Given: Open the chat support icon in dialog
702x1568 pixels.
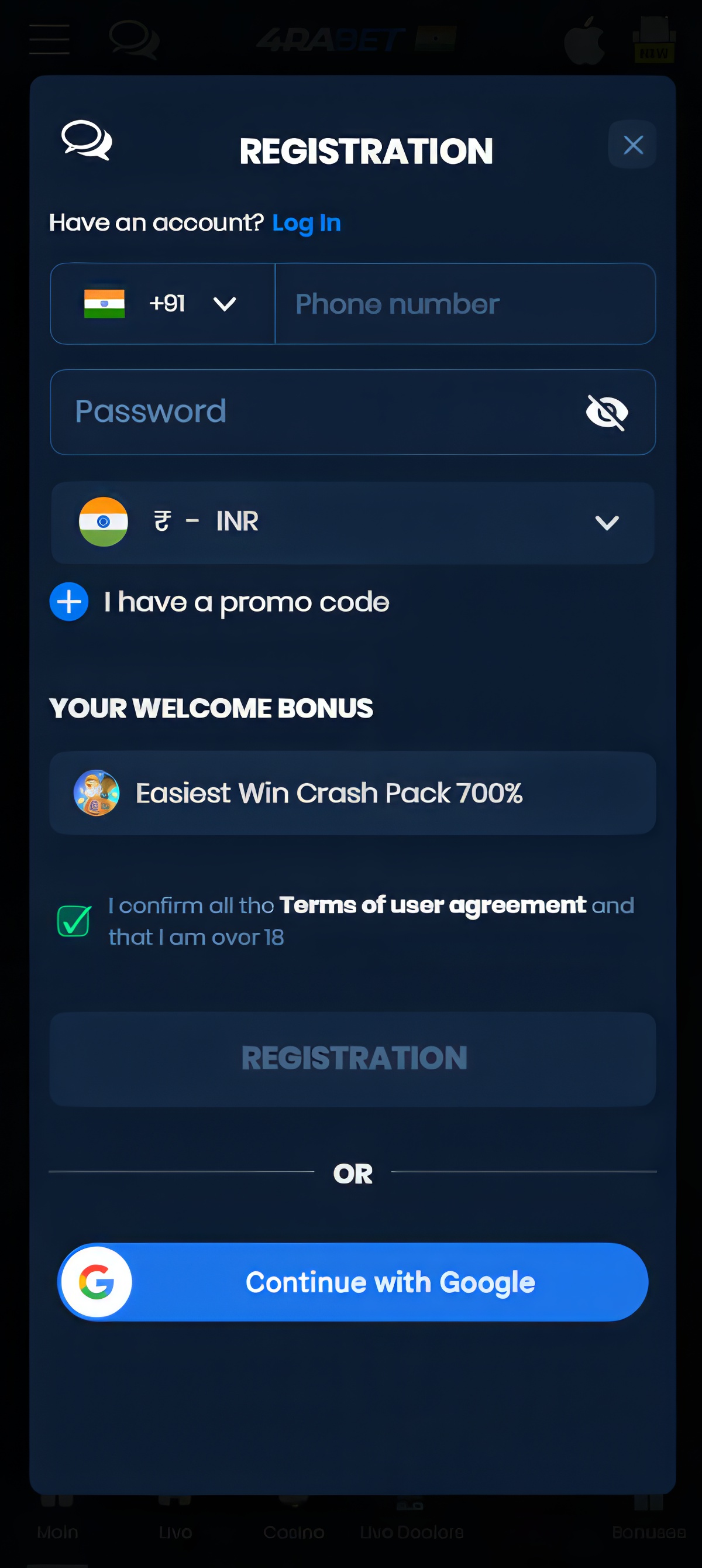Looking at the screenshot, I should (87, 140).
